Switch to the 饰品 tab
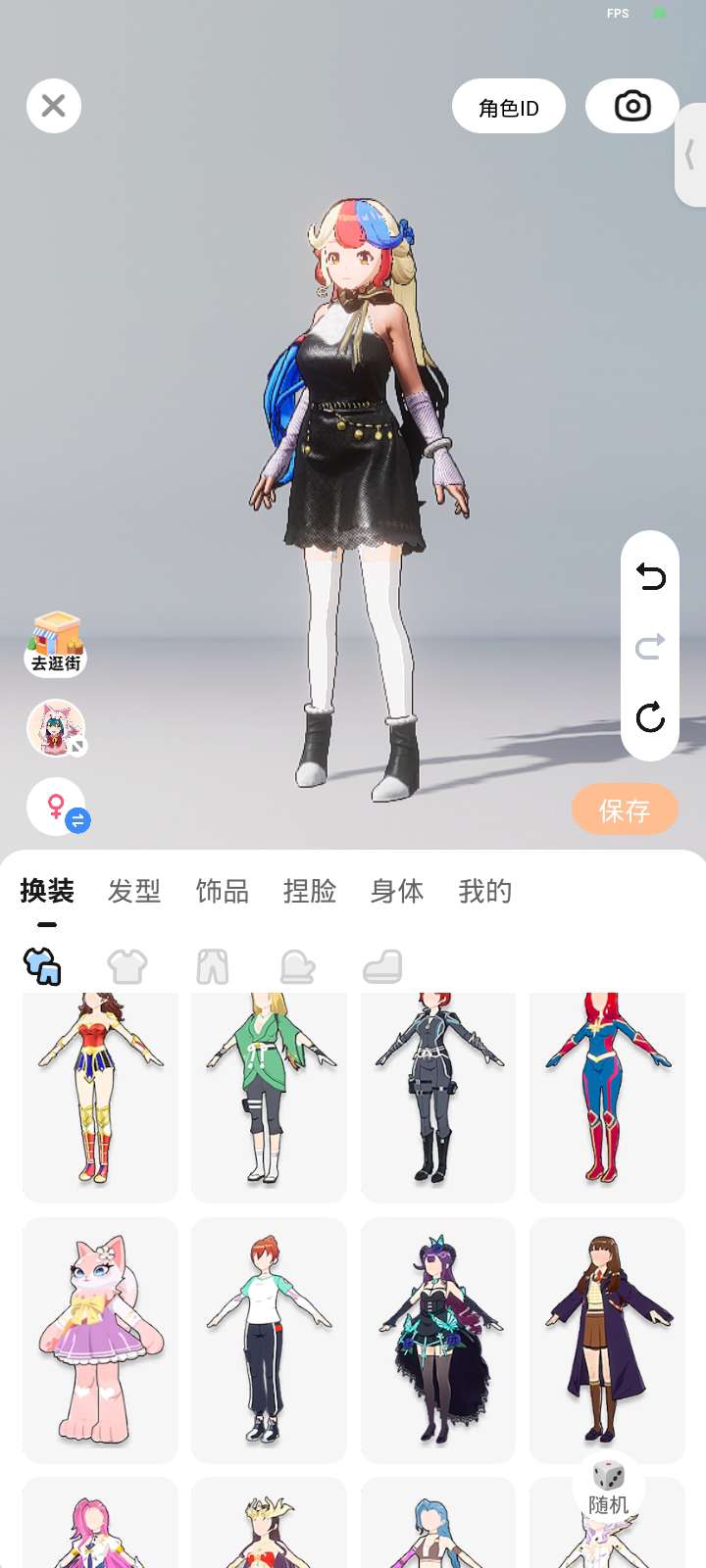Viewport: 706px width, 1568px height. (x=223, y=891)
